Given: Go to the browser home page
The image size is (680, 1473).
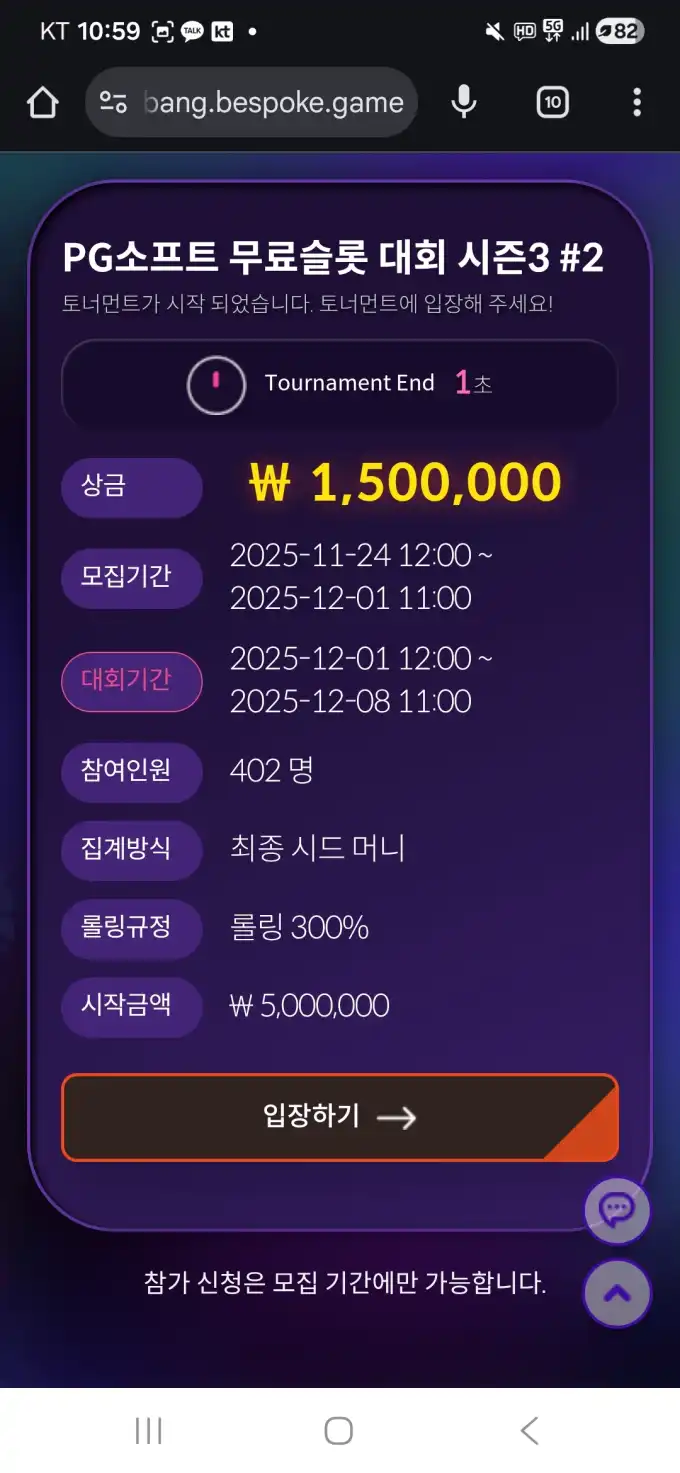Looking at the screenshot, I should pyautogui.click(x=43, y=102).
